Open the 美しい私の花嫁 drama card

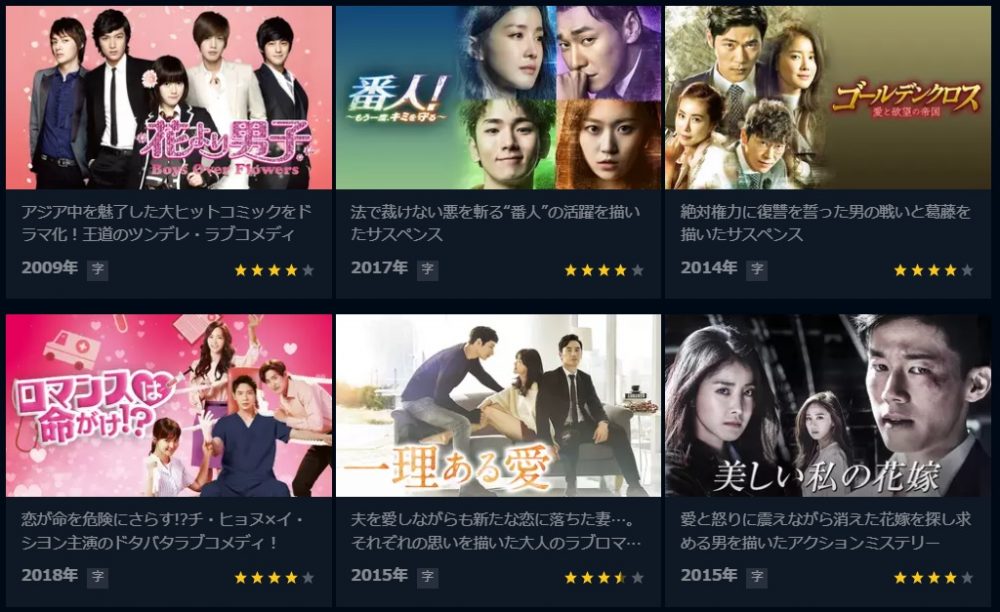click(x=827, y=405)
